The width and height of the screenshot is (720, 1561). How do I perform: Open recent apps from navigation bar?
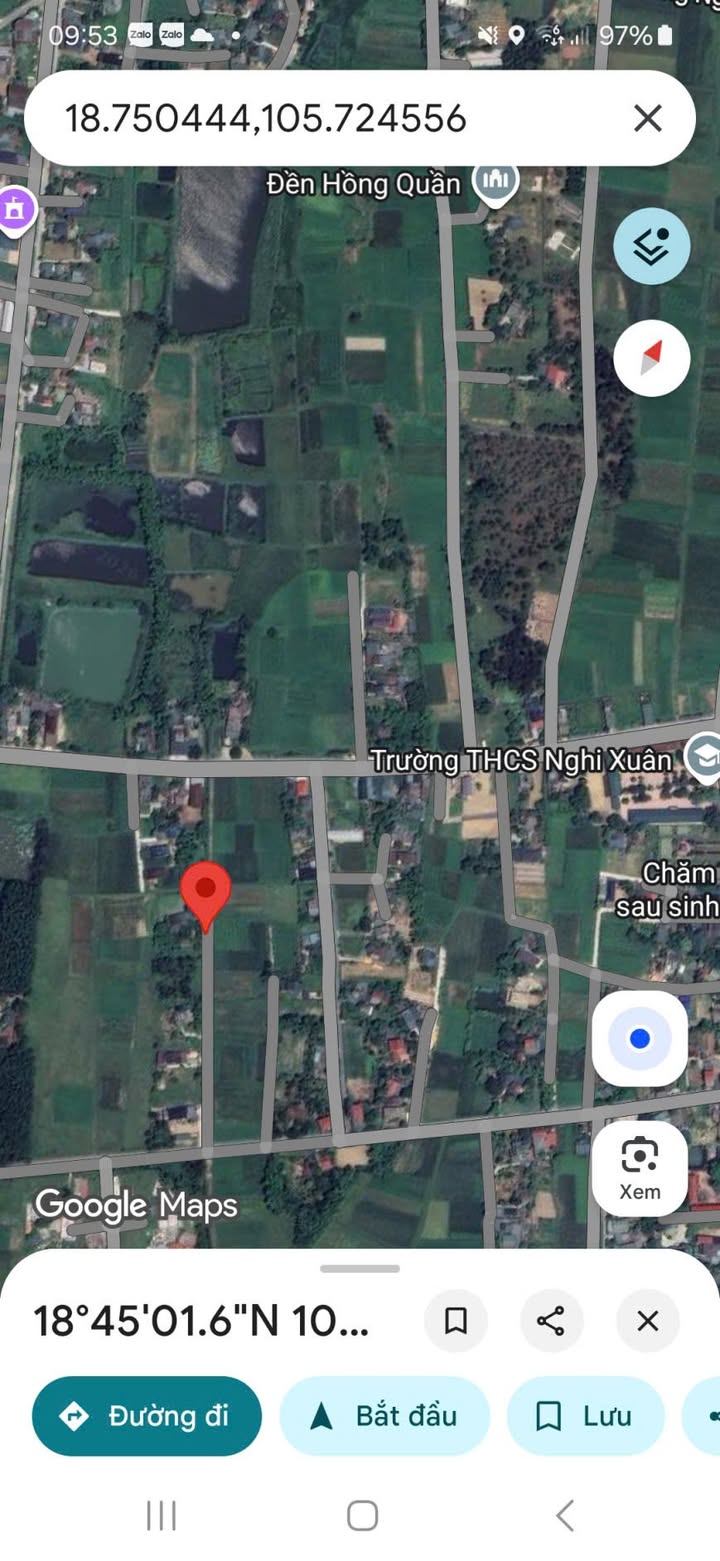[x=161, y=1515]
